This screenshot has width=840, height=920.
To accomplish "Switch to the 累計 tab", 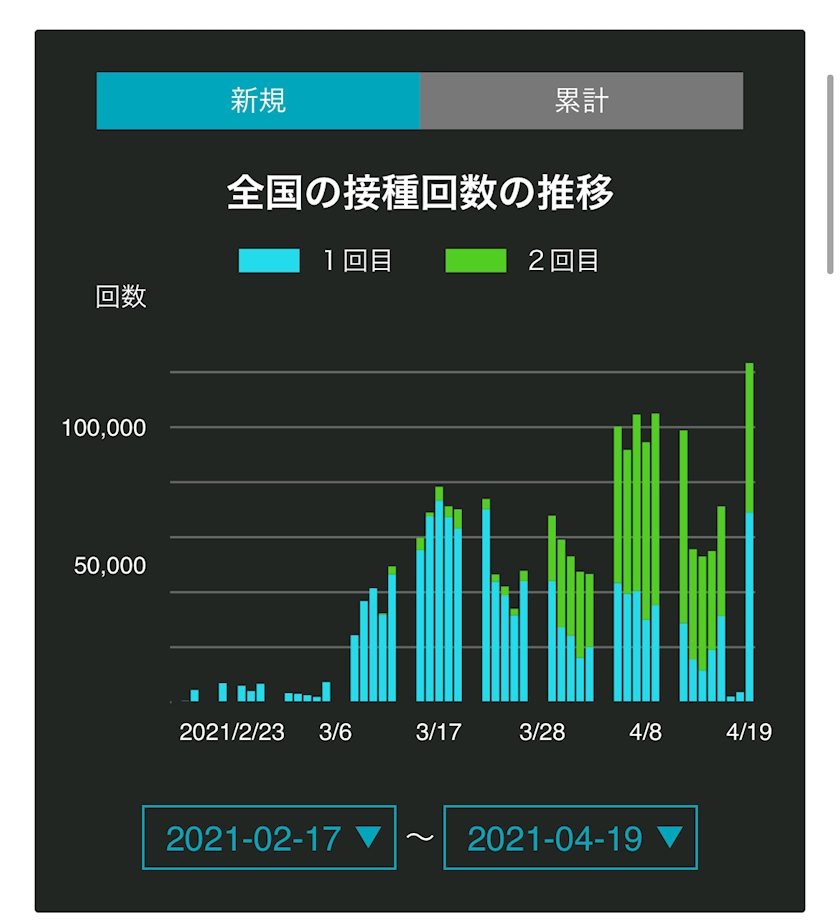I will [x=581, y=100].
